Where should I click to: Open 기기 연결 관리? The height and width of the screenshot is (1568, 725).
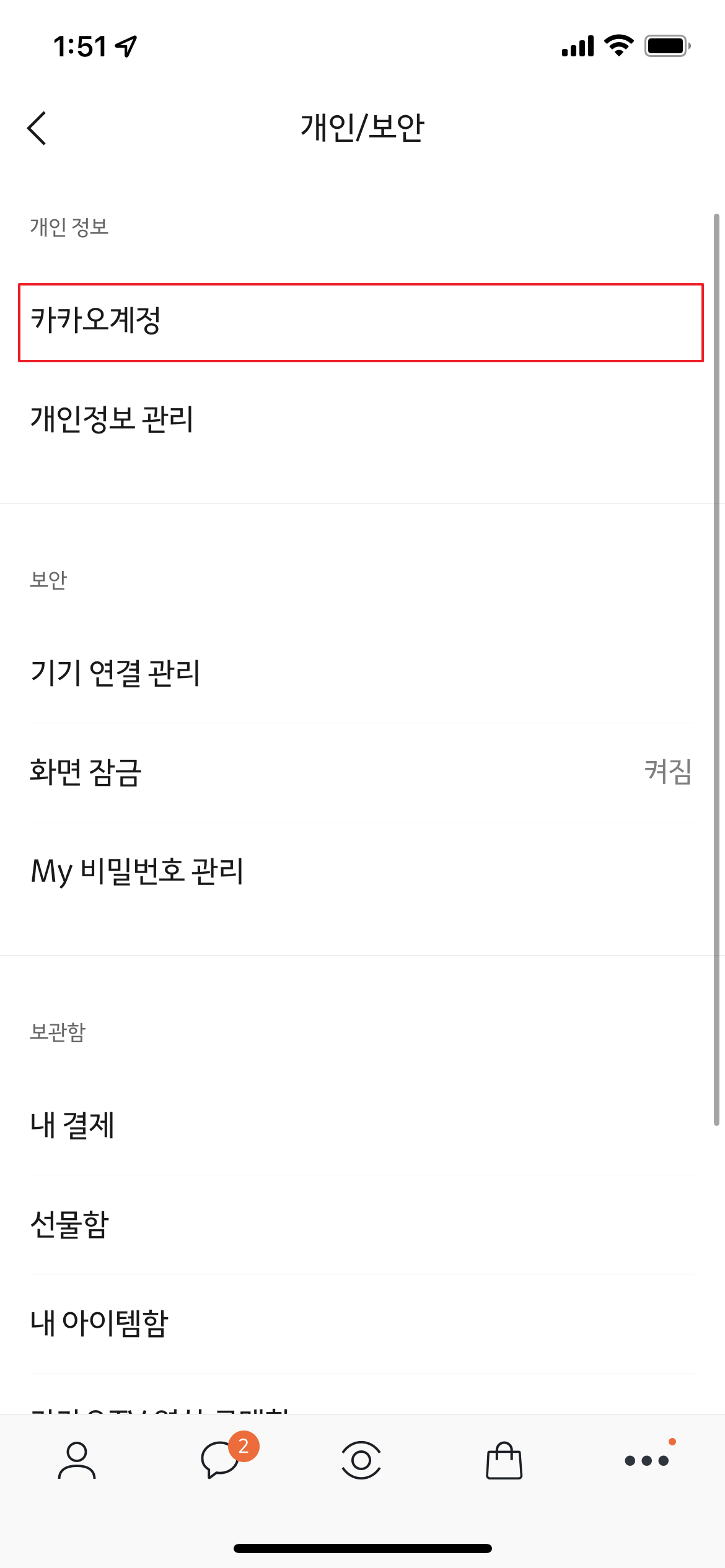362,673
